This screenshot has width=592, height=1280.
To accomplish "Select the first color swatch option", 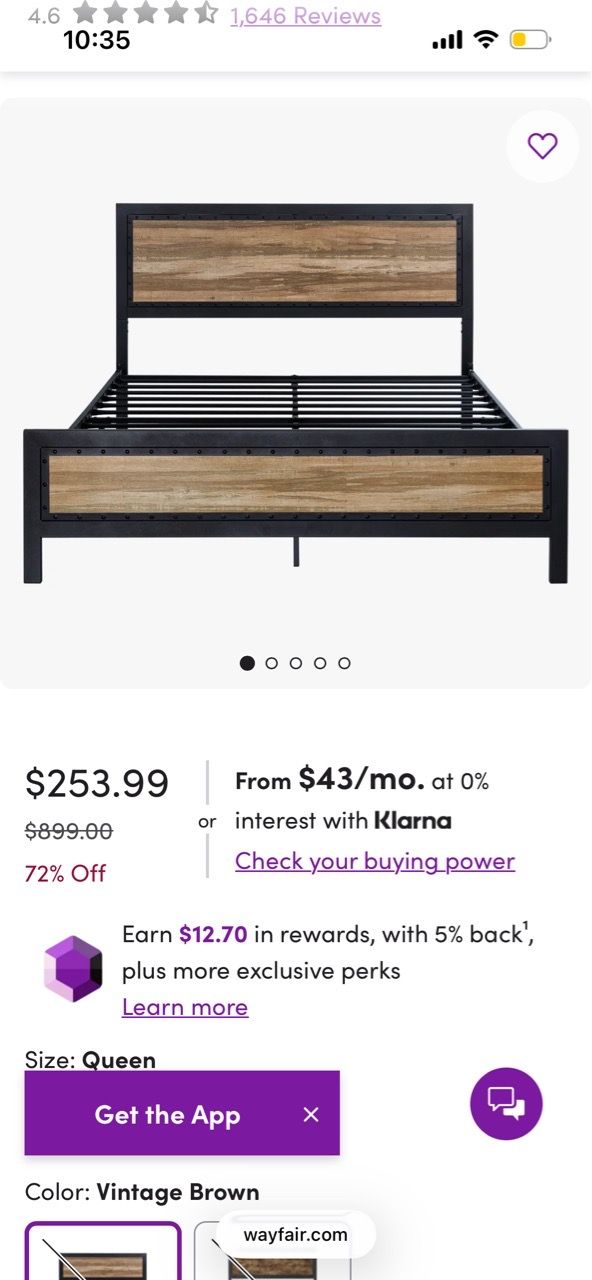I will [x=103, y=1251].
